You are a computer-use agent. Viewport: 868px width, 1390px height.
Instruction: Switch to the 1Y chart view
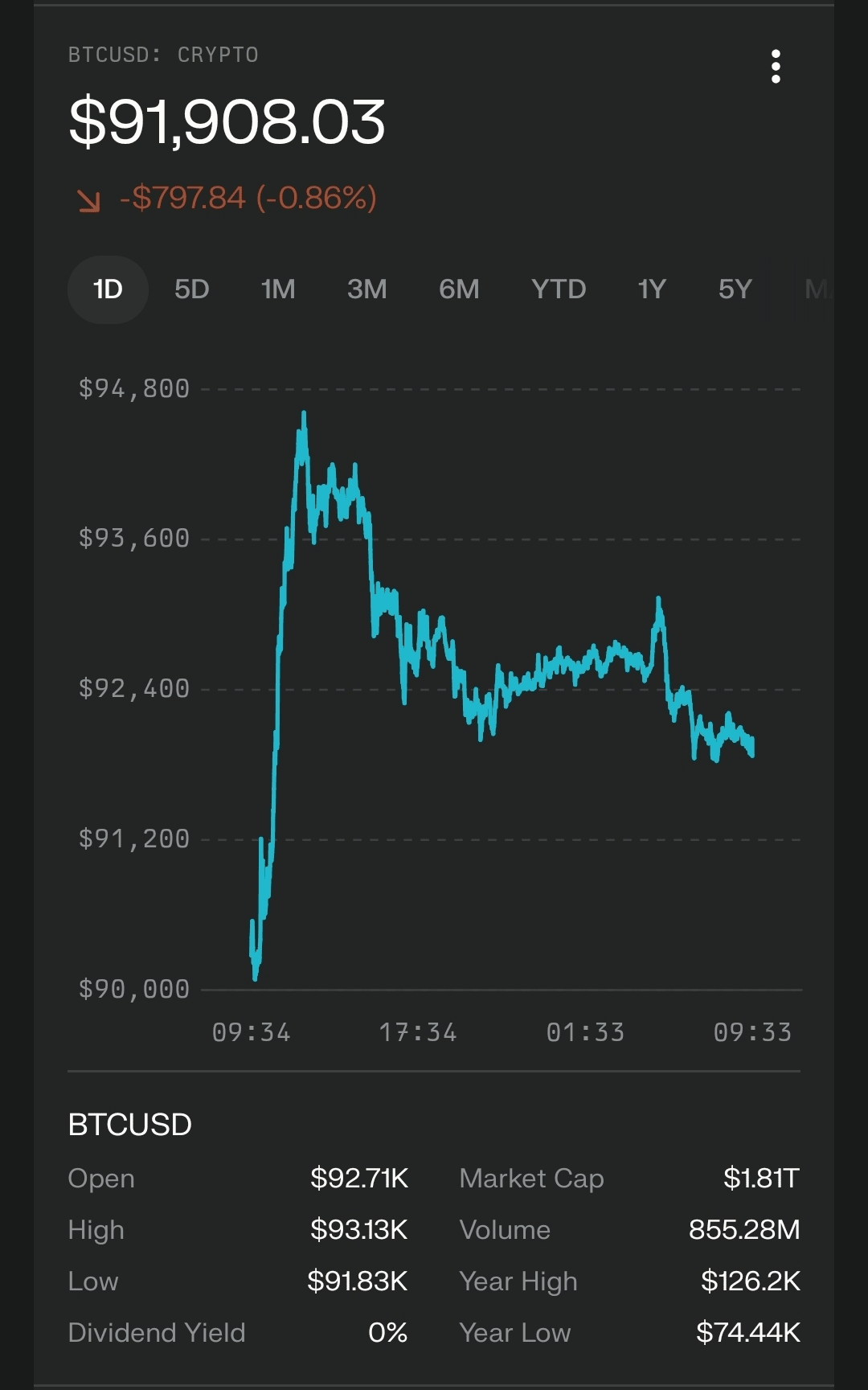point(652,289)
